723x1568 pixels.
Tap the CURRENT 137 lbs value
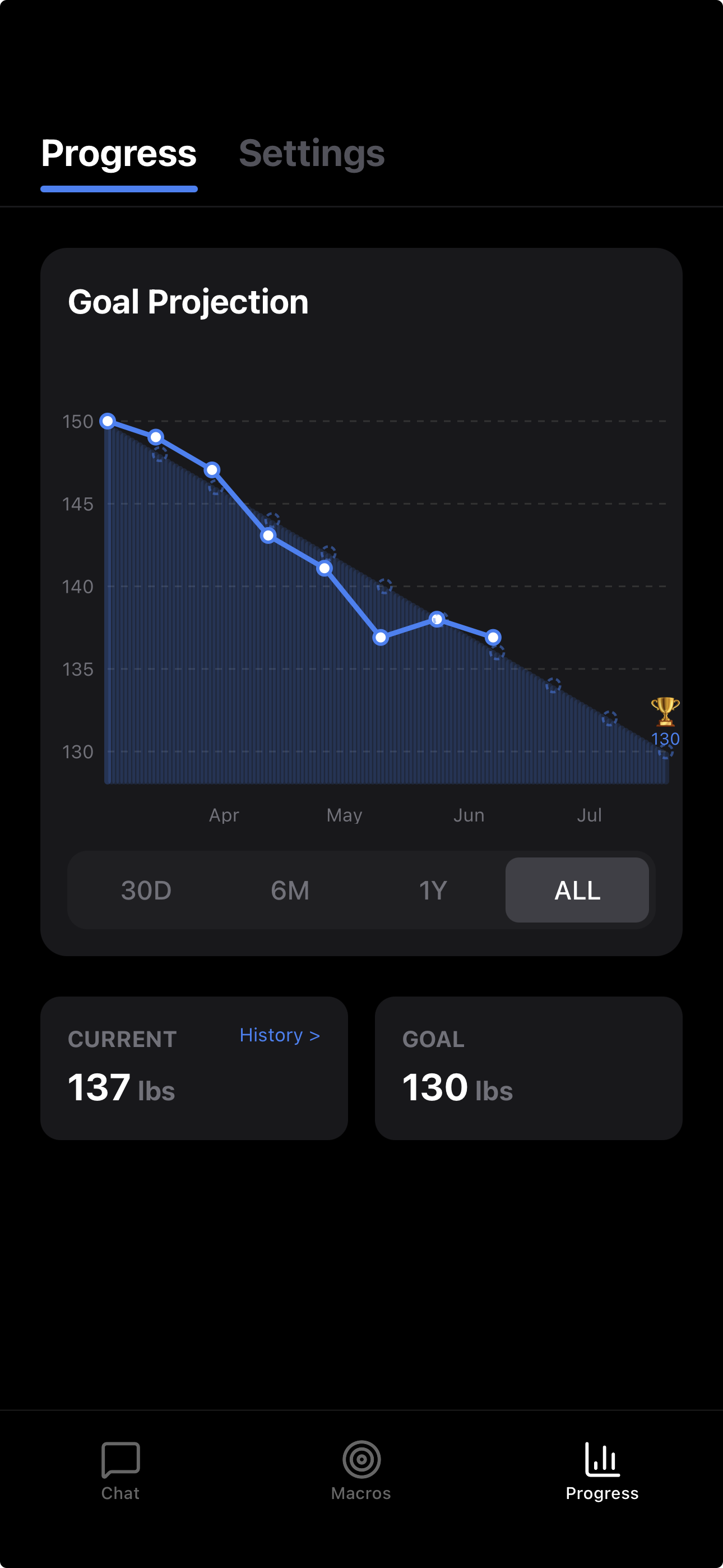(x=100, y=1089)
